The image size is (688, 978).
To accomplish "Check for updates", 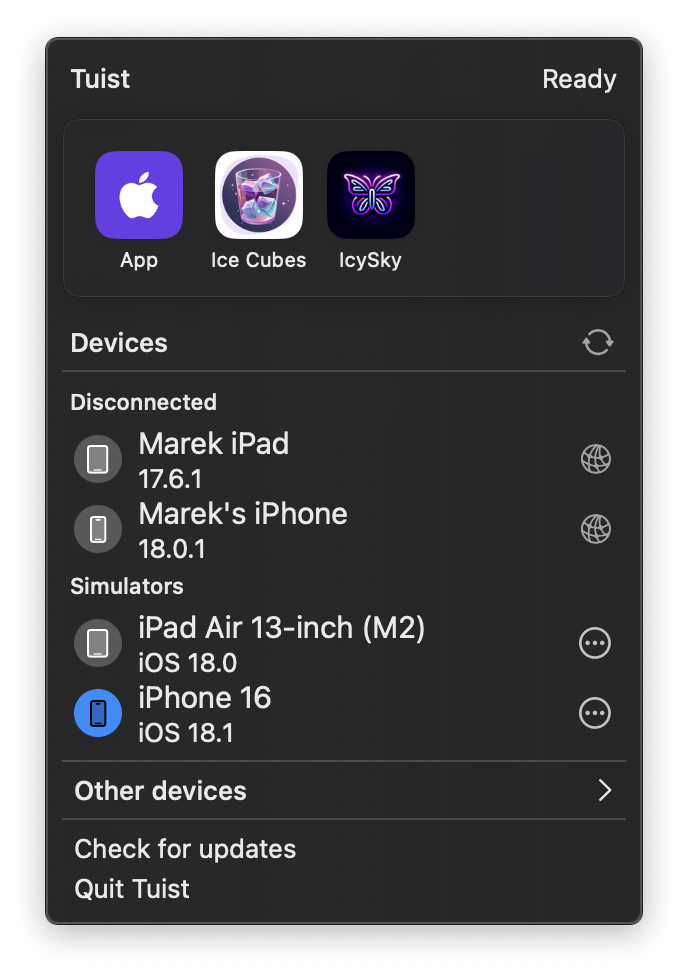I will 185,849.
